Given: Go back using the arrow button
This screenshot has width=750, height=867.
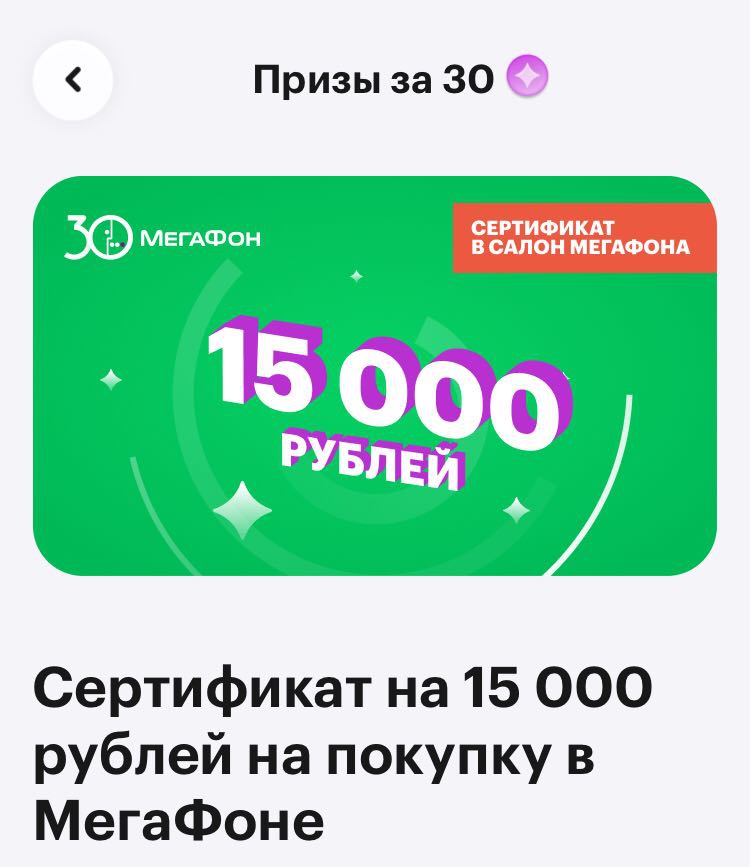Looking at the screenshot, I should coord(73,79).
